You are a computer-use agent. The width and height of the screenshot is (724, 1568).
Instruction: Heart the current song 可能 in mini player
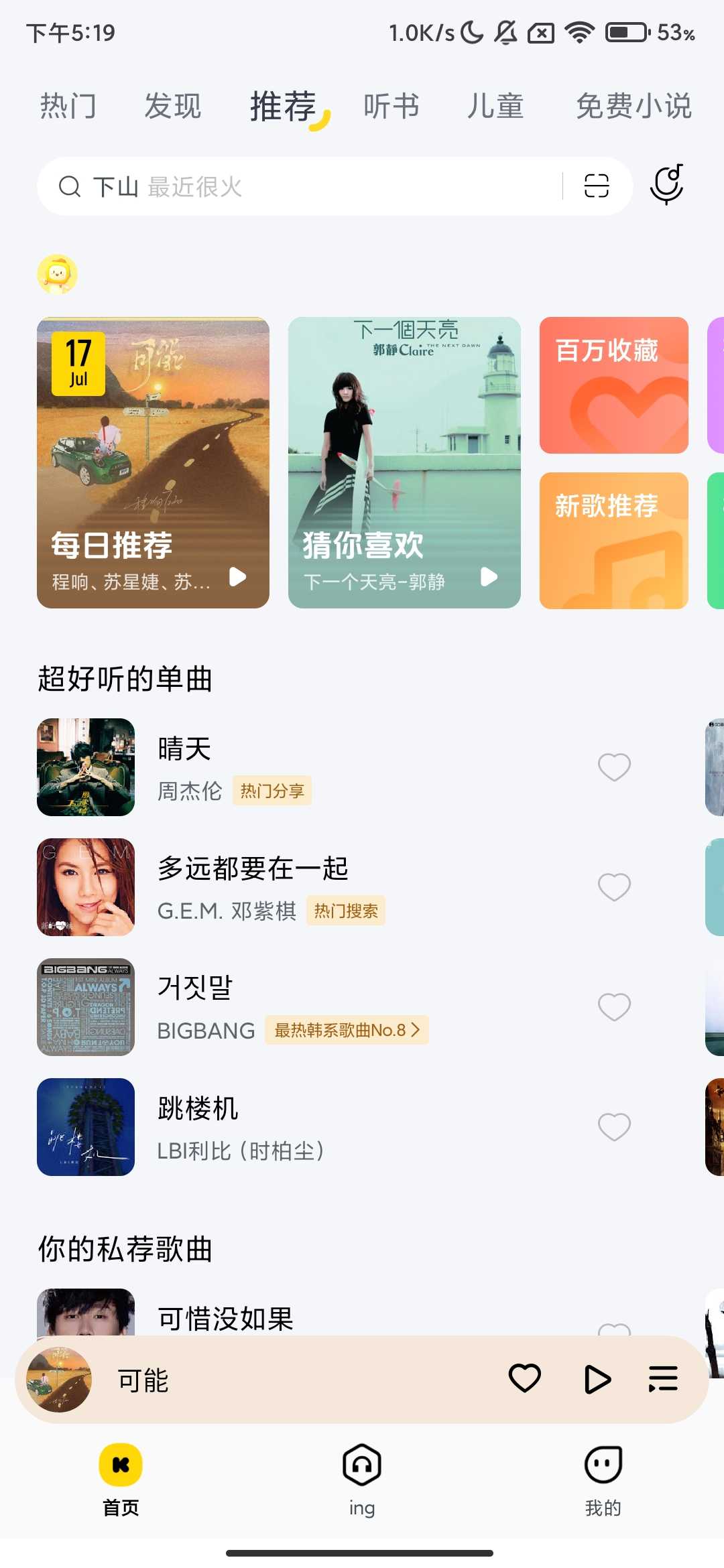point(525,1378)
